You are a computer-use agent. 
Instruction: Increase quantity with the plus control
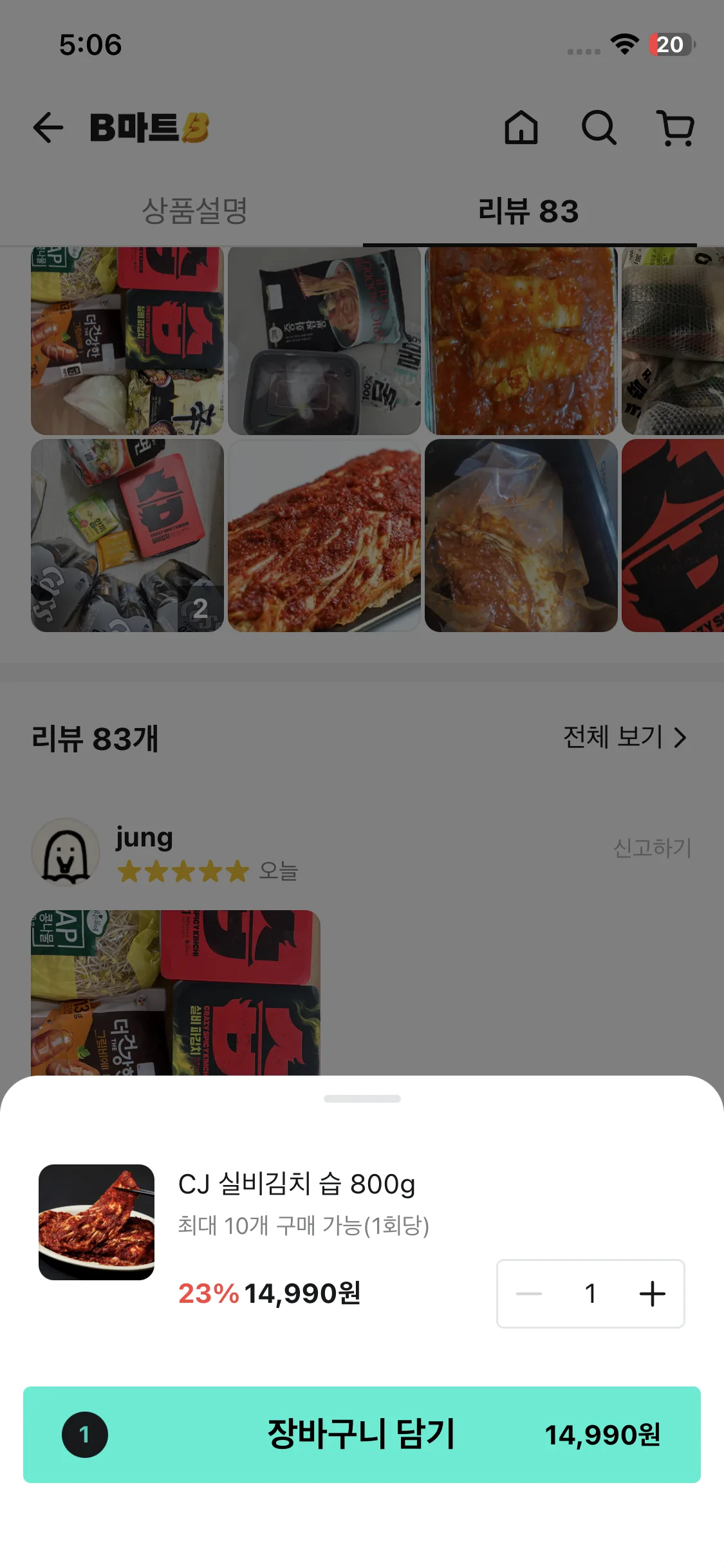click(653, 1294)
